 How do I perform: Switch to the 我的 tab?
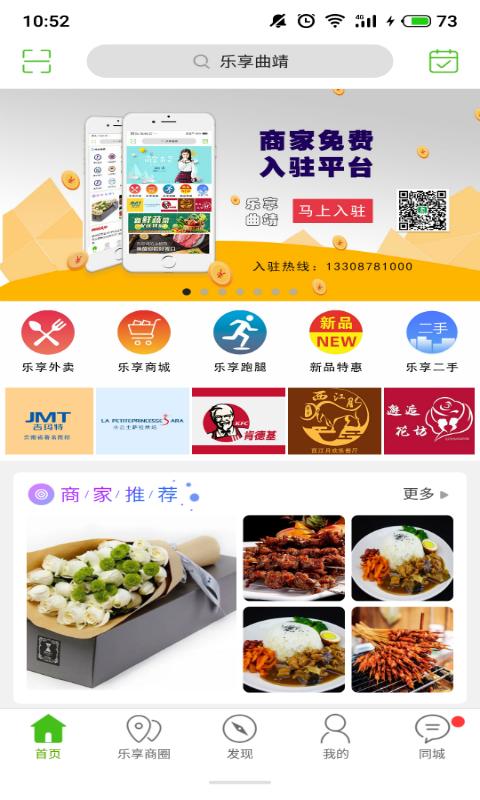(x=336, y=737)
